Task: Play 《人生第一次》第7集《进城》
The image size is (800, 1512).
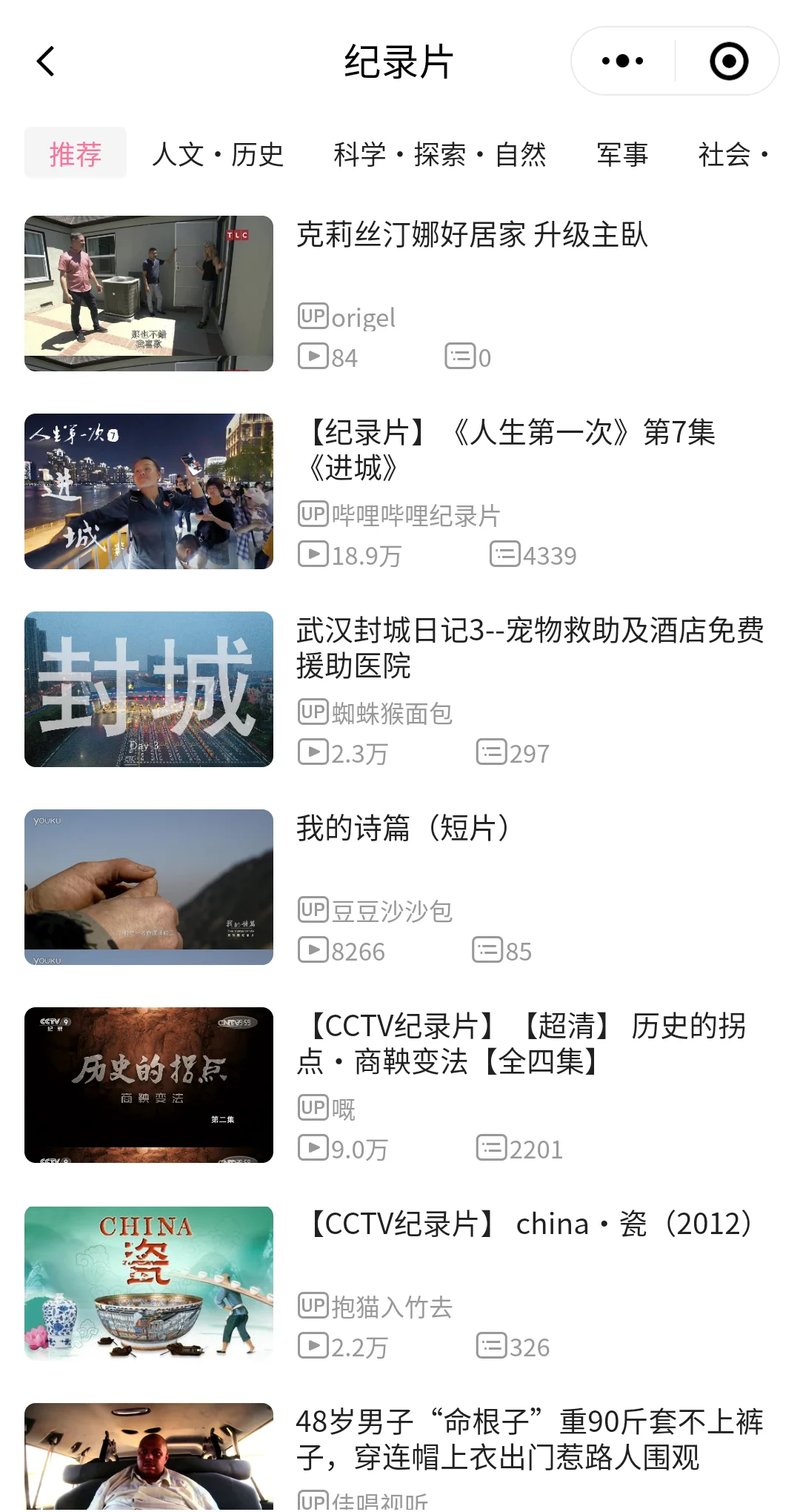Action: point(511,449)
